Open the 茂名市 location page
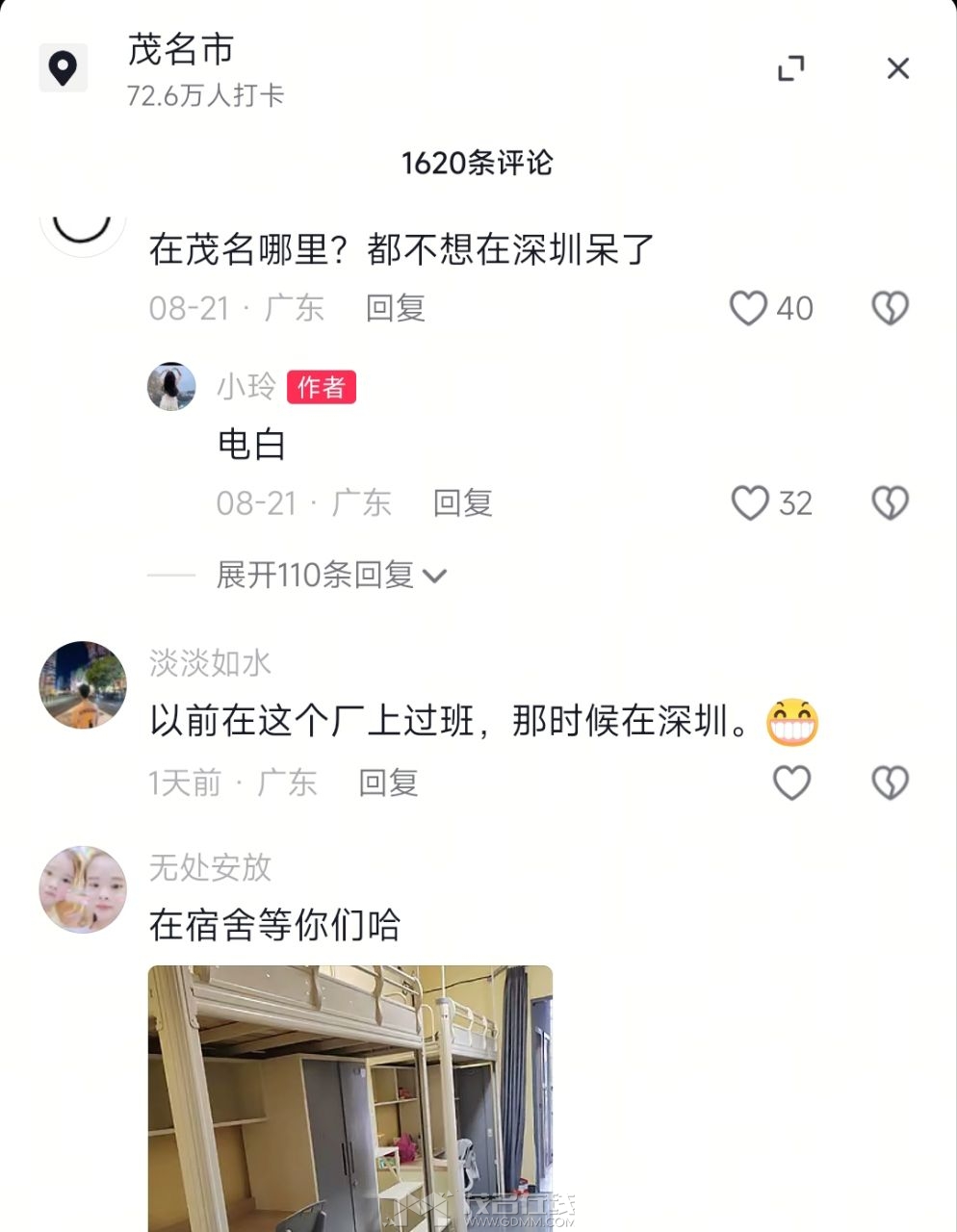957x1232 pixels. (x=181, y=50)
